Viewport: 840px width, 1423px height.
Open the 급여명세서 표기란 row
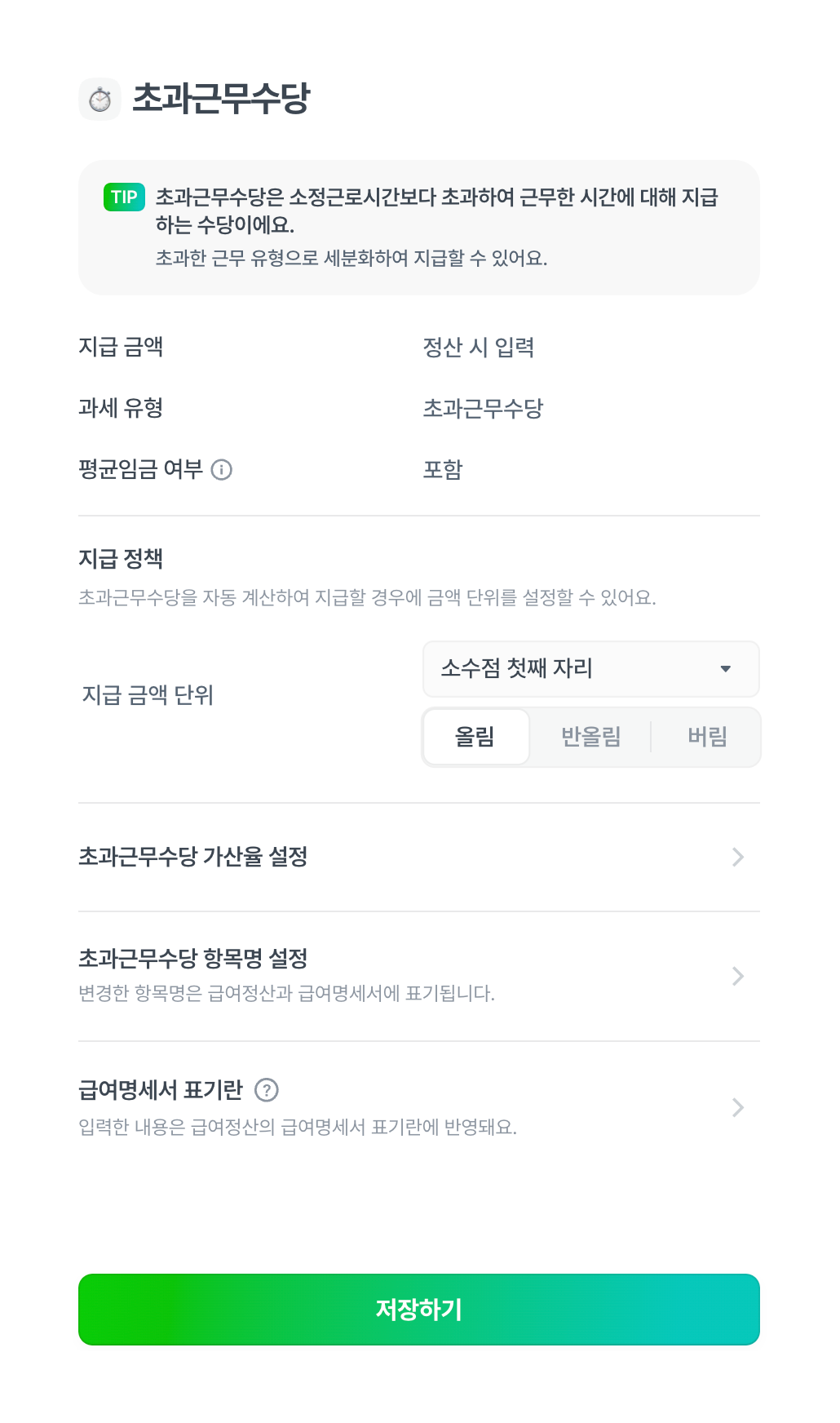coord(418,1107)
